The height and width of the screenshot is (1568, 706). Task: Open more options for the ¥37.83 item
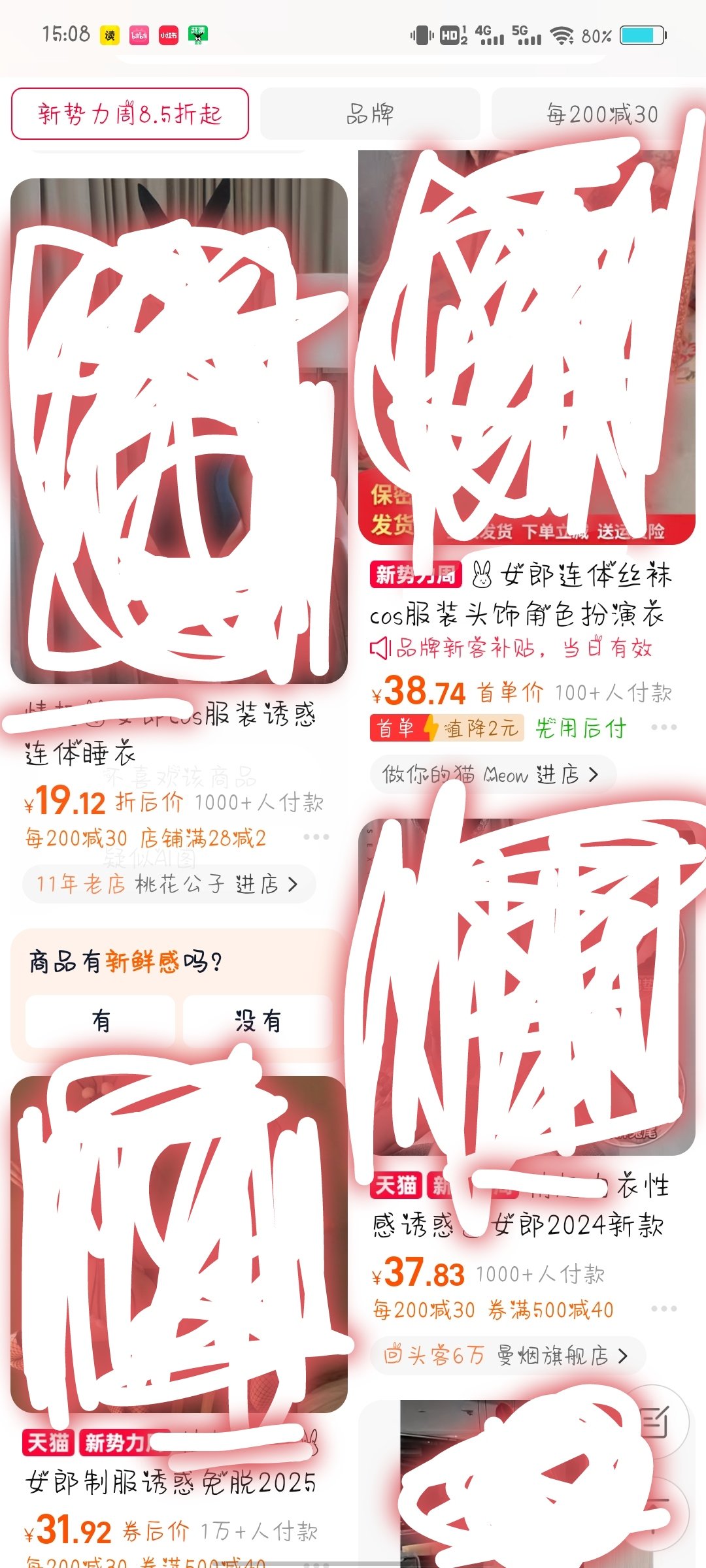(664, 1309)
